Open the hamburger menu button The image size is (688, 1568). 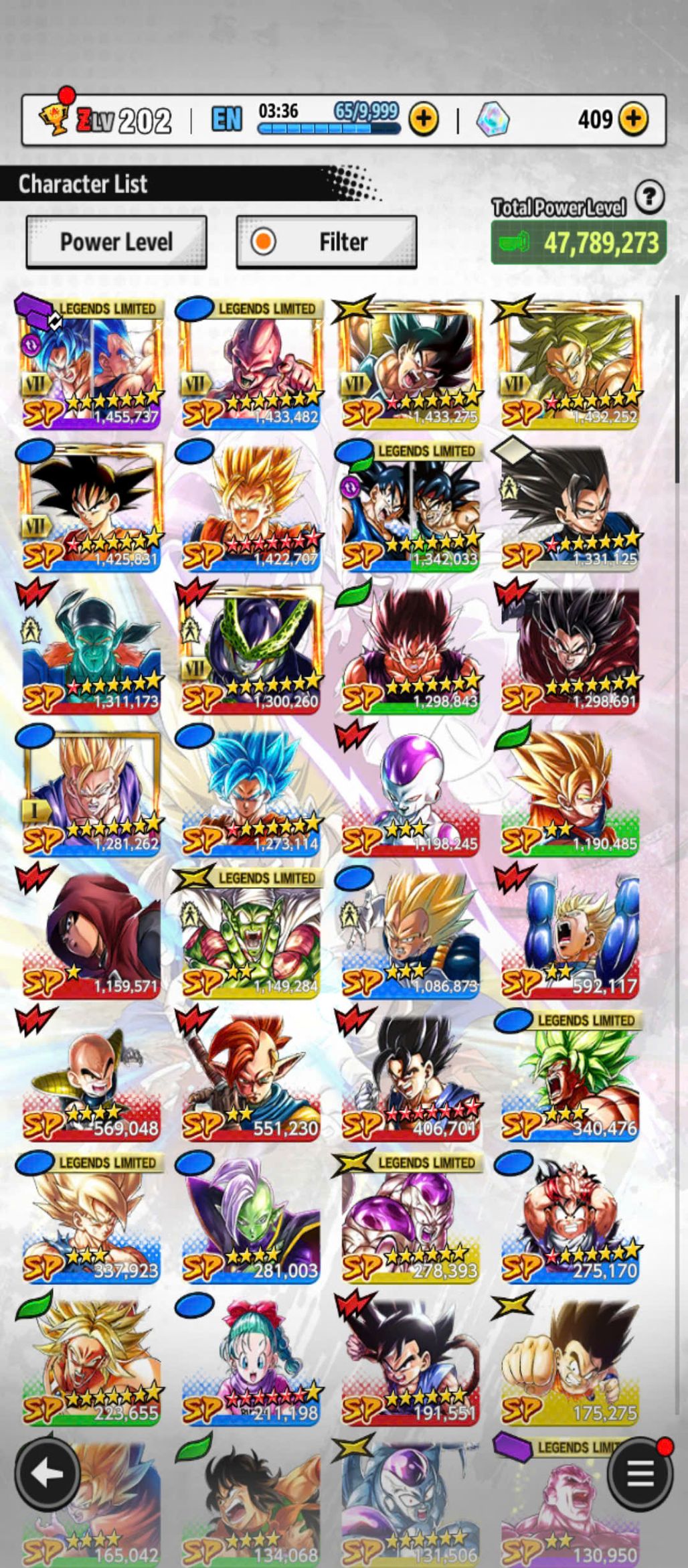tap(640, 1473)
